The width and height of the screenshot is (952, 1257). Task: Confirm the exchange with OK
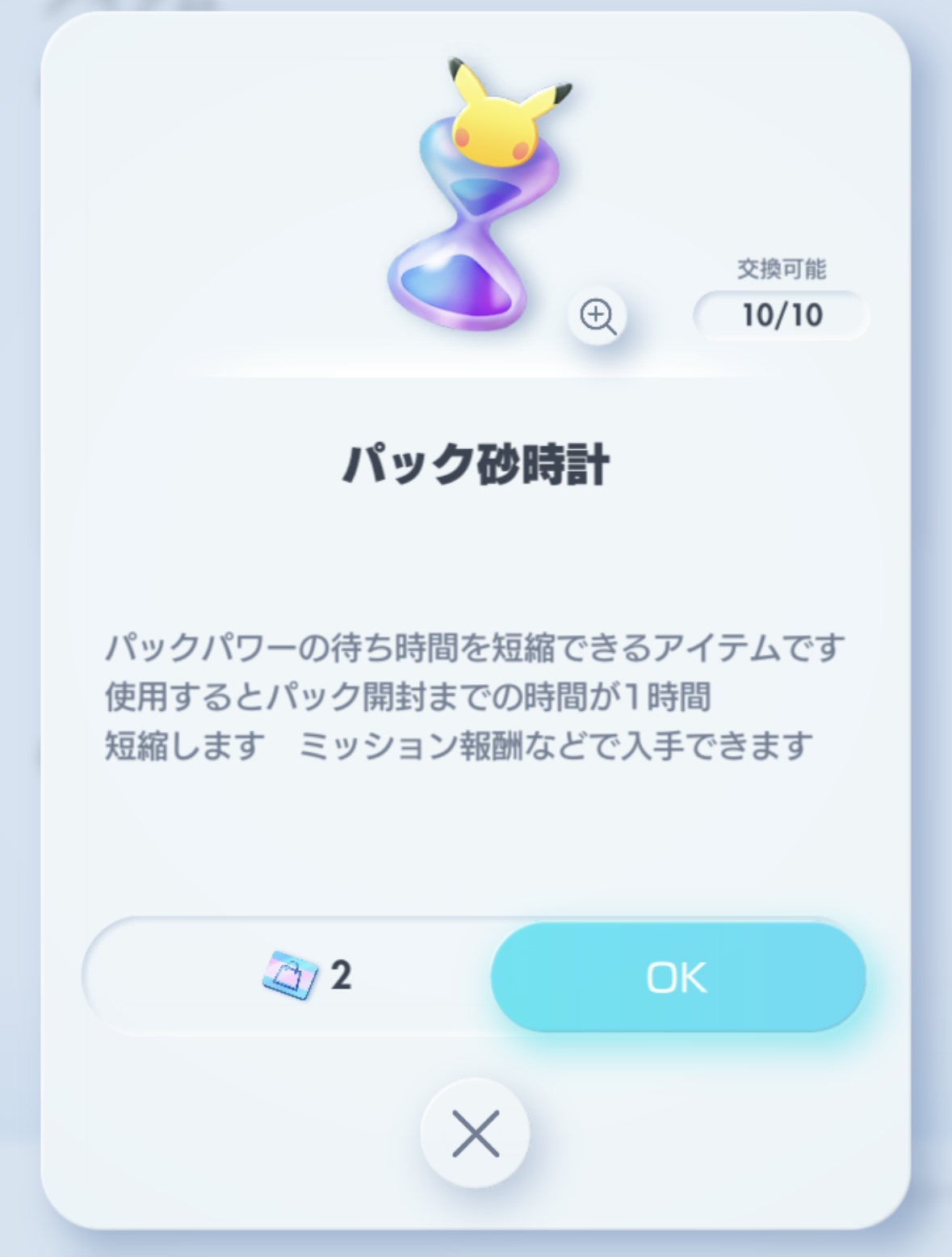677,977
